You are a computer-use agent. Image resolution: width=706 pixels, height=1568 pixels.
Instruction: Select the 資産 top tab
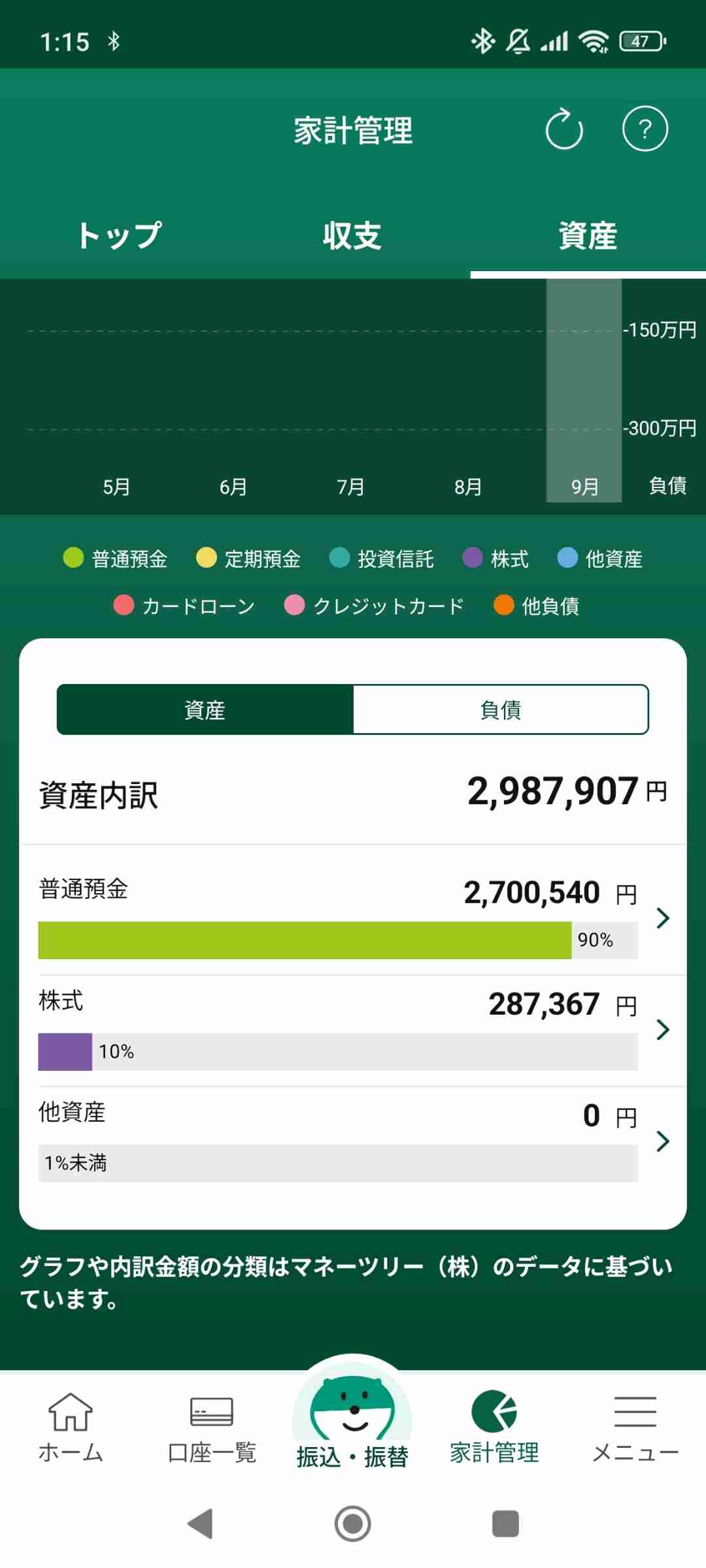pyautogui.click(x=587, y=236)
